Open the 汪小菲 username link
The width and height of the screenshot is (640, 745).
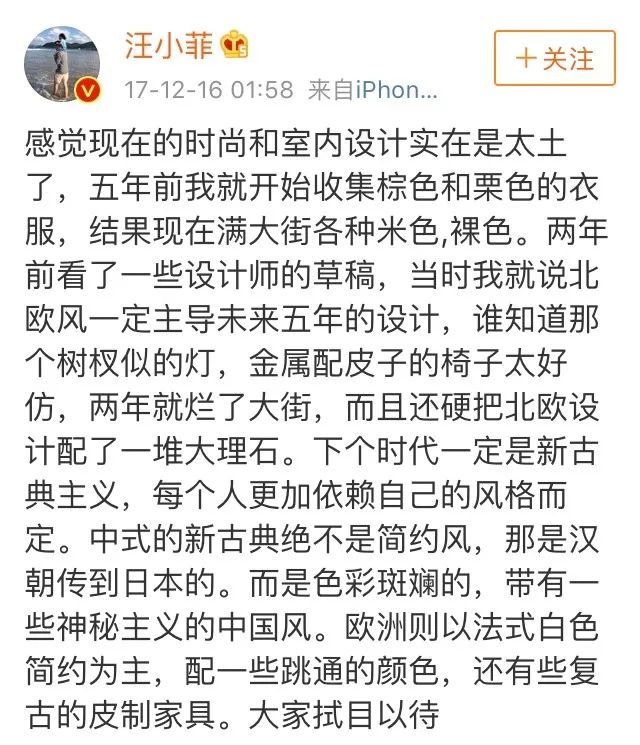(x=165, y=45)
